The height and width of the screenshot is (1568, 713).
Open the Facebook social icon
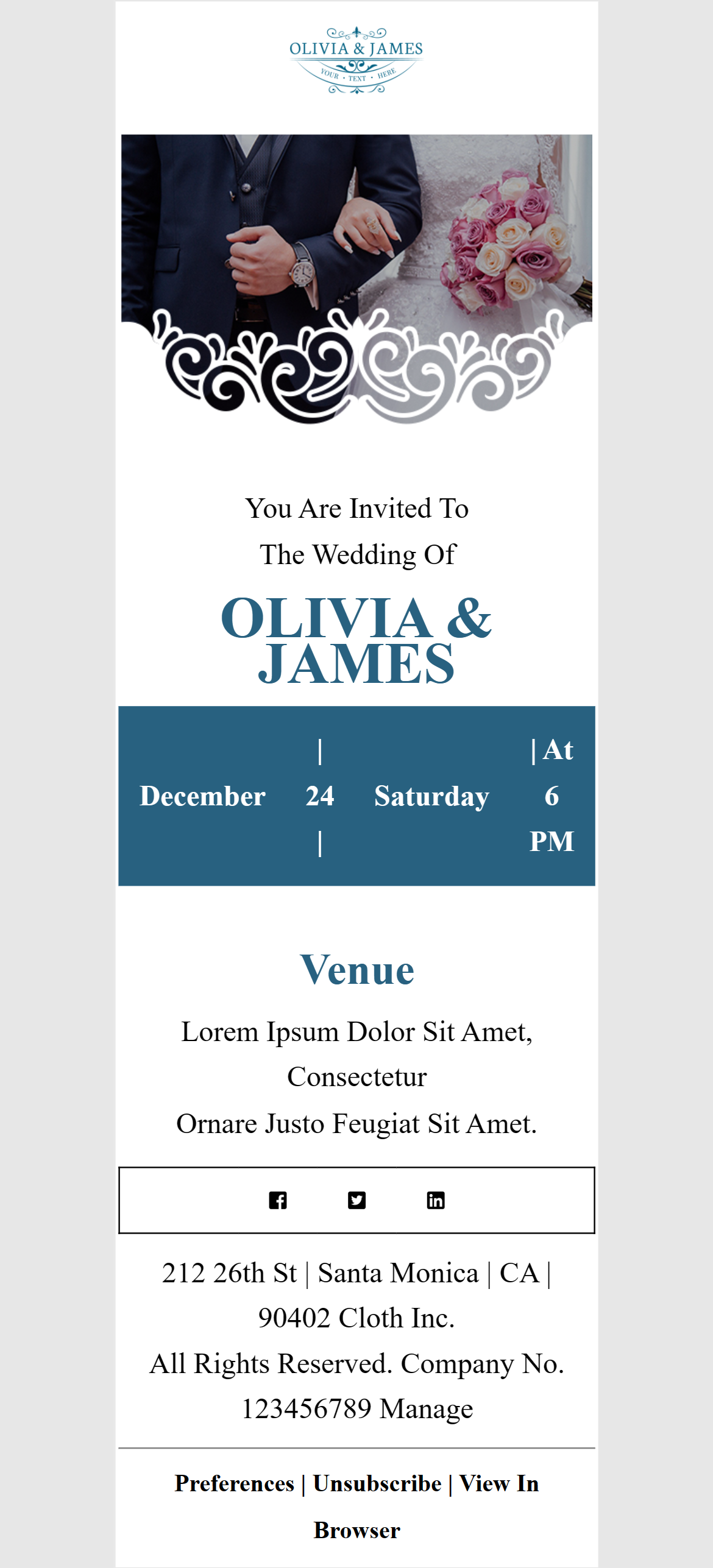click(278, 1200)
